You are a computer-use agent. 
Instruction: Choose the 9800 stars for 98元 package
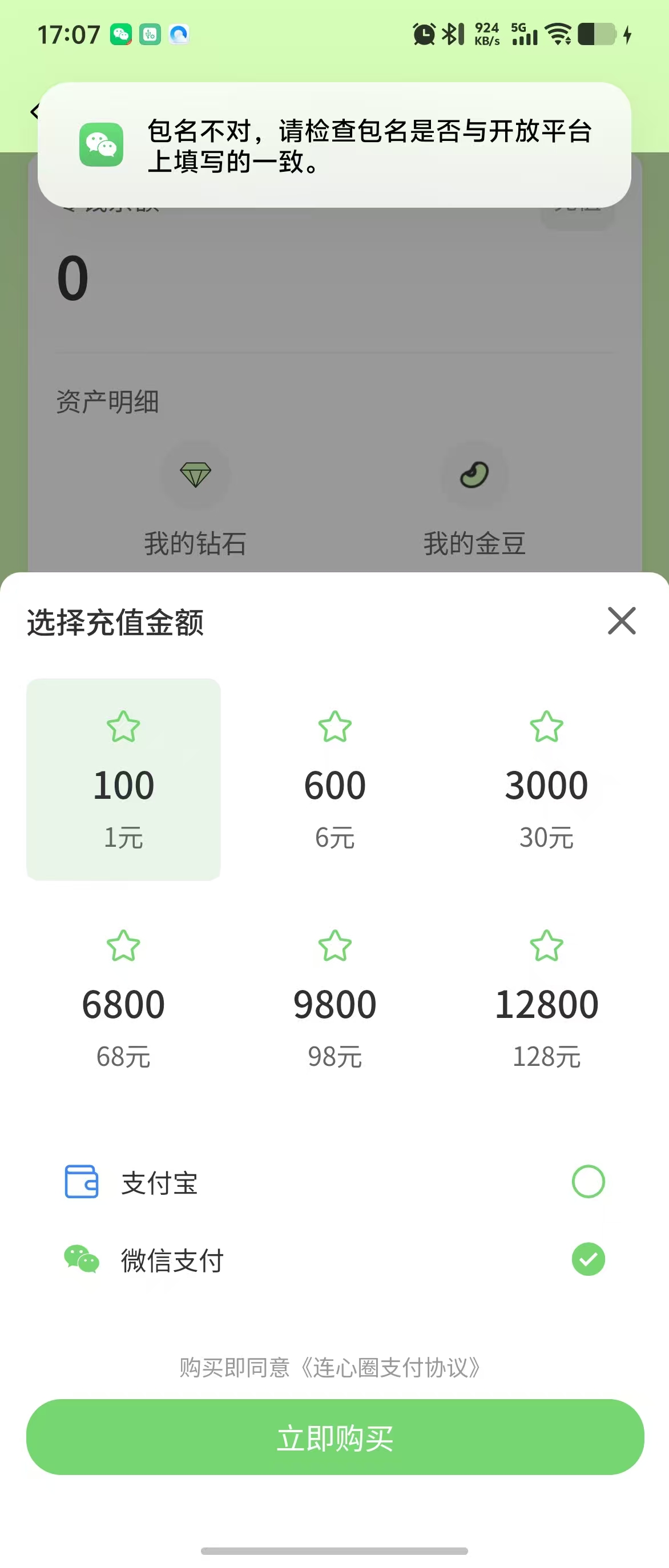[335, 999]
